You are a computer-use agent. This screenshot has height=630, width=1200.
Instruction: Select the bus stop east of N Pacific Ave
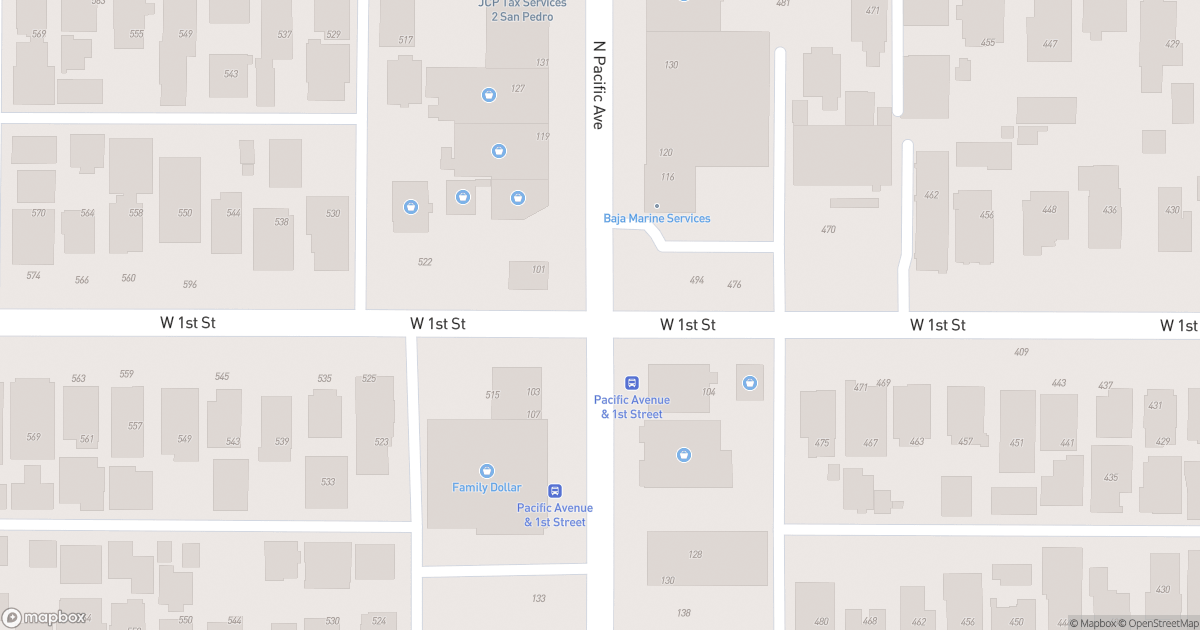click(632, 383)
